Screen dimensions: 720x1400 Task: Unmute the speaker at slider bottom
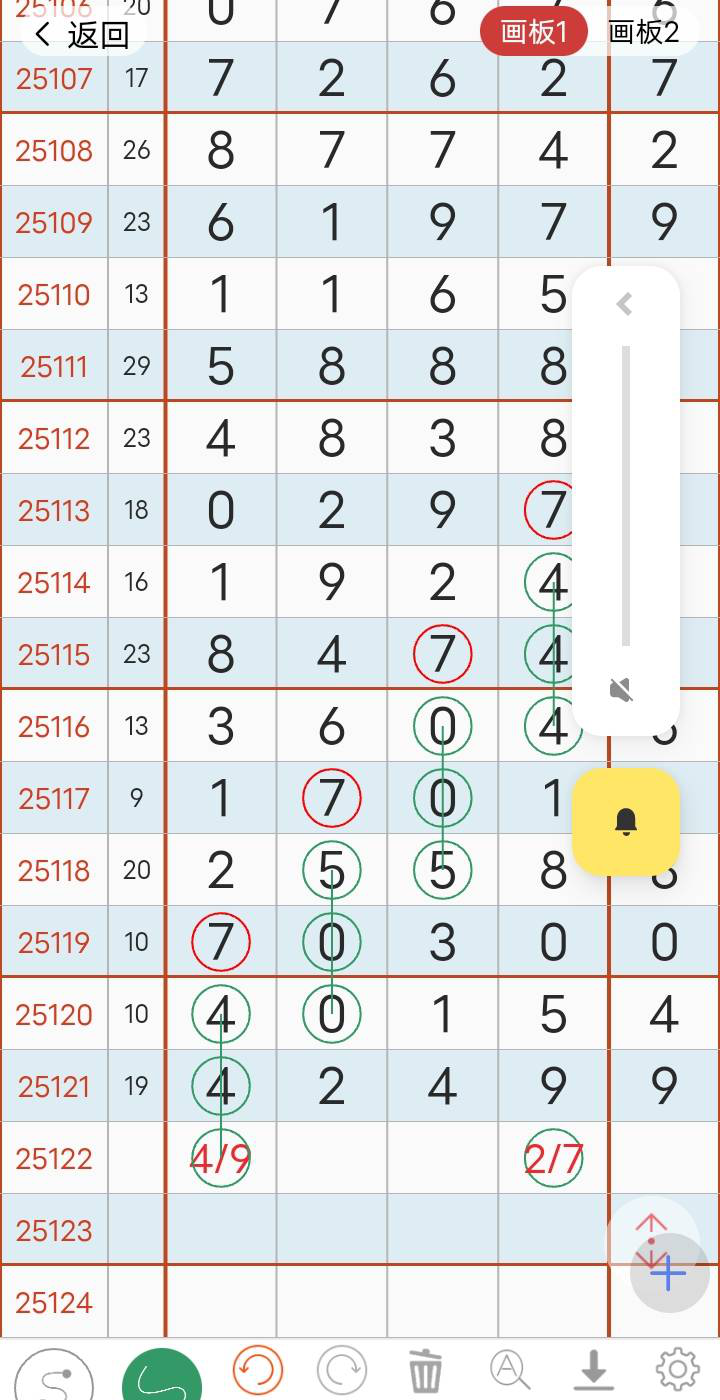coord(622,688)
